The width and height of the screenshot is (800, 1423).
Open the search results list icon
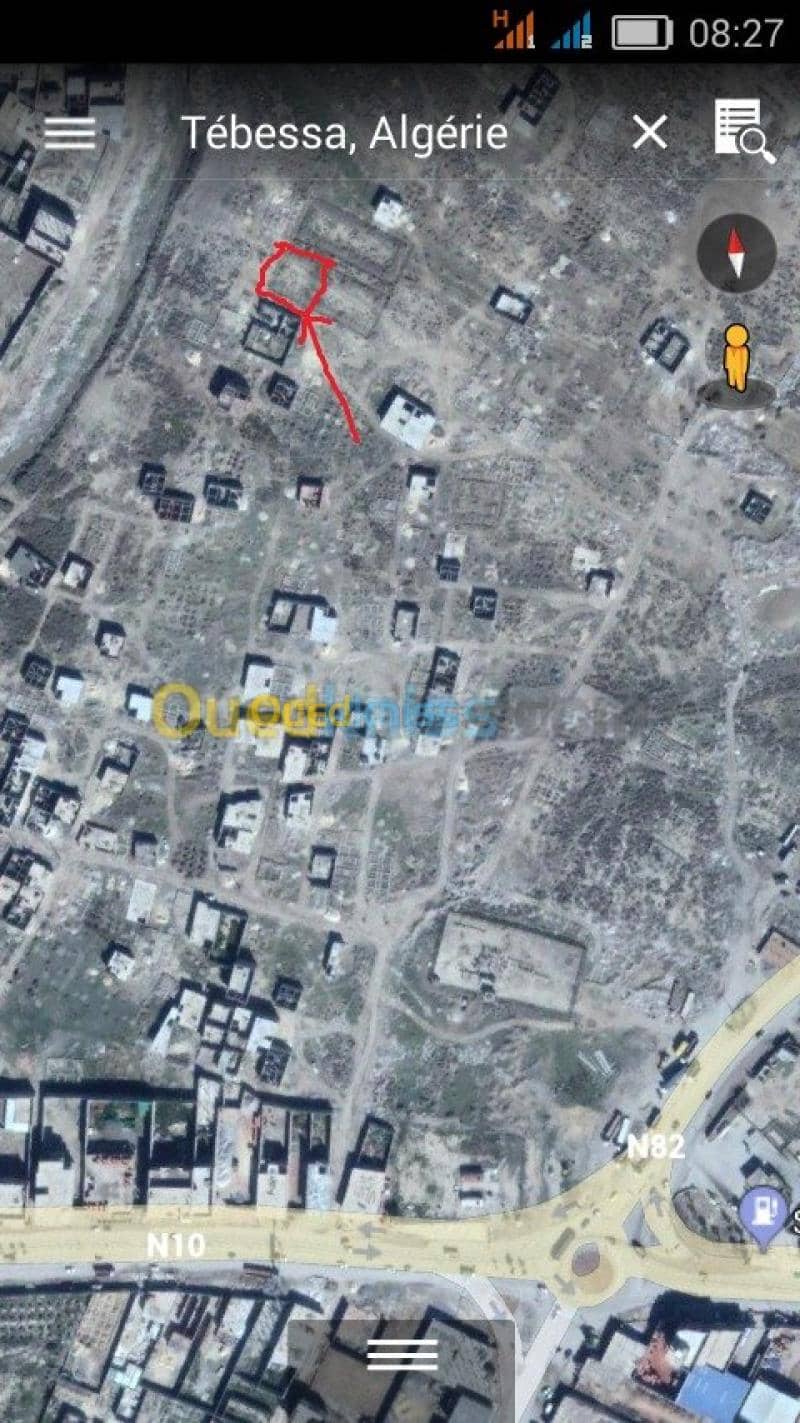pos(744,131)
